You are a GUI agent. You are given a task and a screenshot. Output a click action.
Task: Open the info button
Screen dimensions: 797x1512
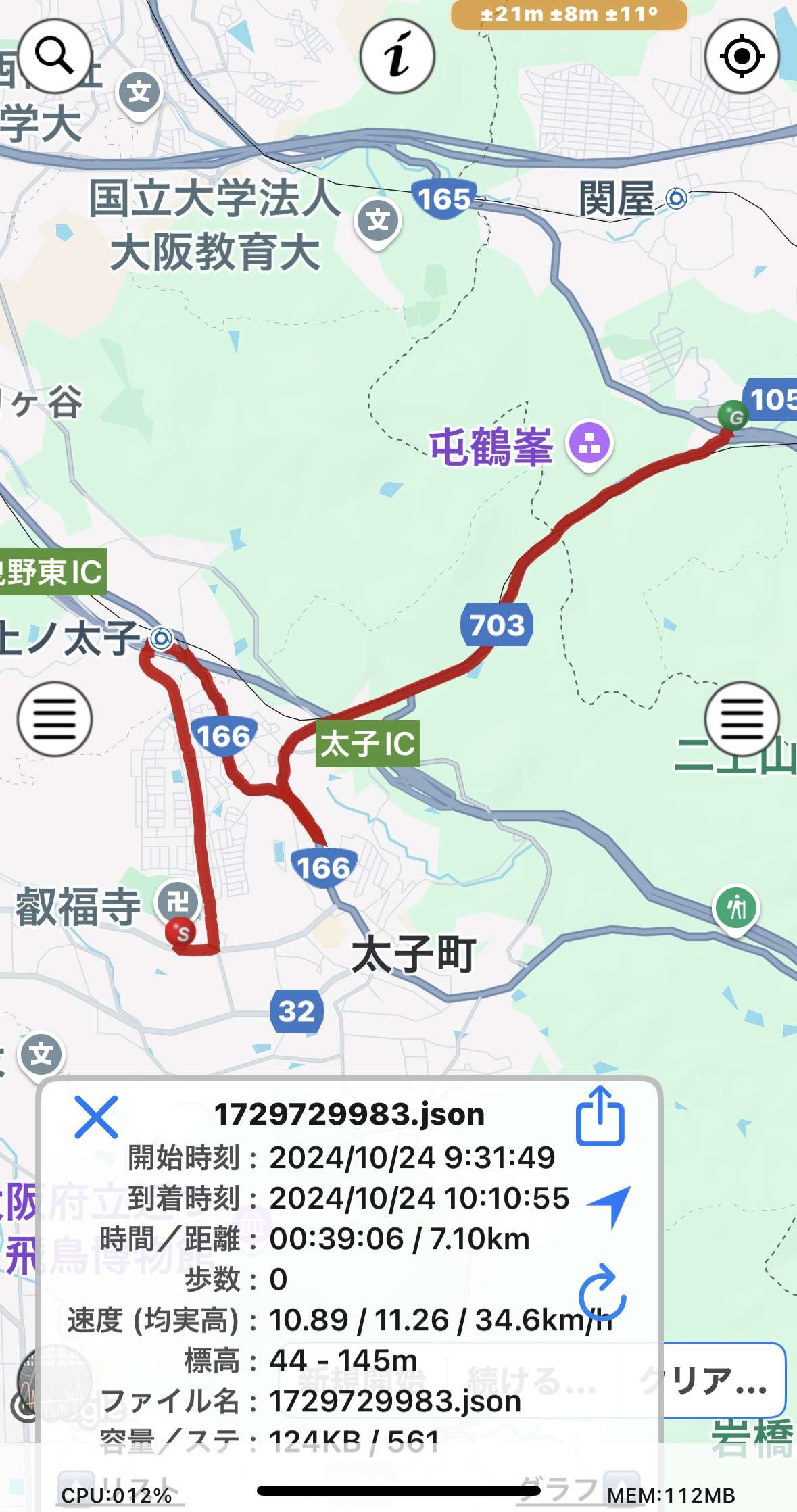pos(397,56)
